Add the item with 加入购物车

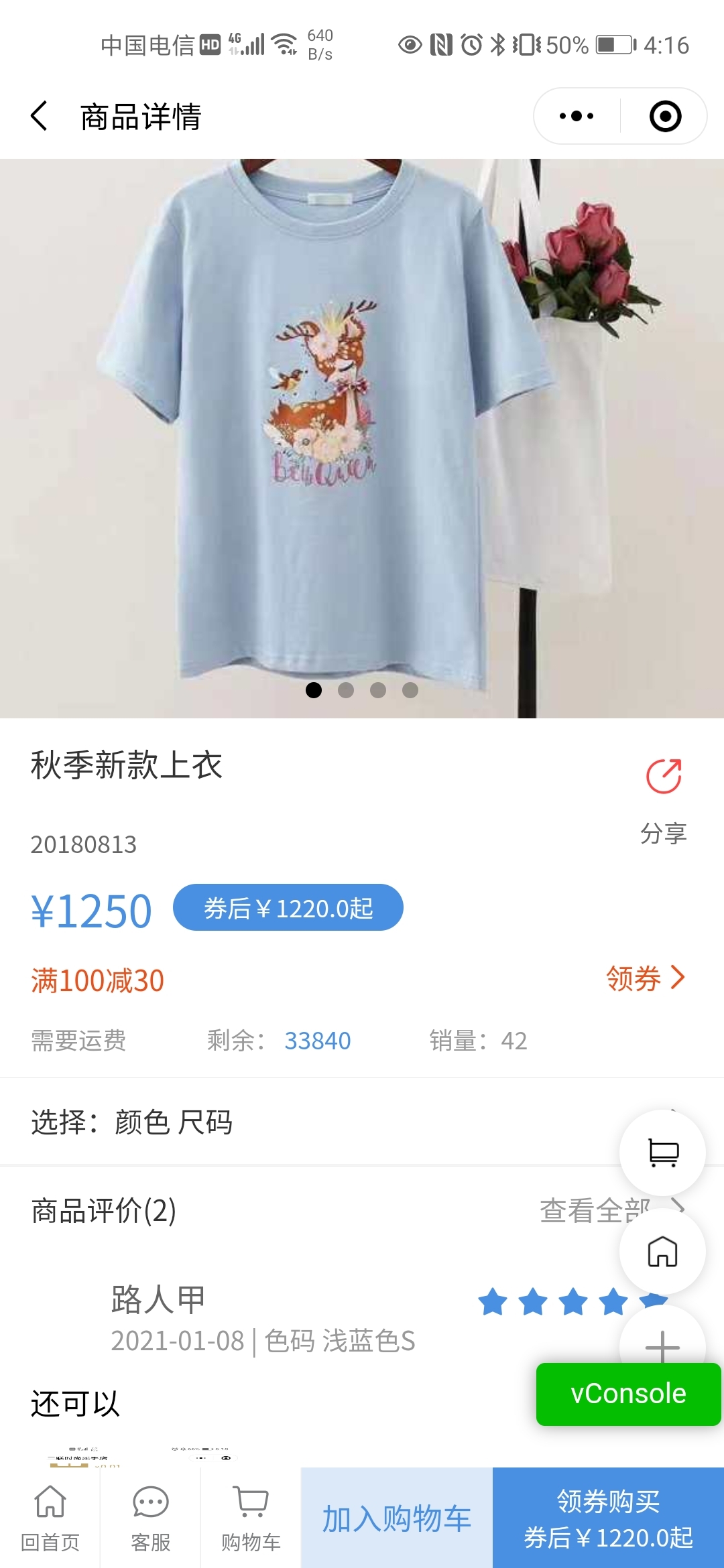[x=397, y=1518]
